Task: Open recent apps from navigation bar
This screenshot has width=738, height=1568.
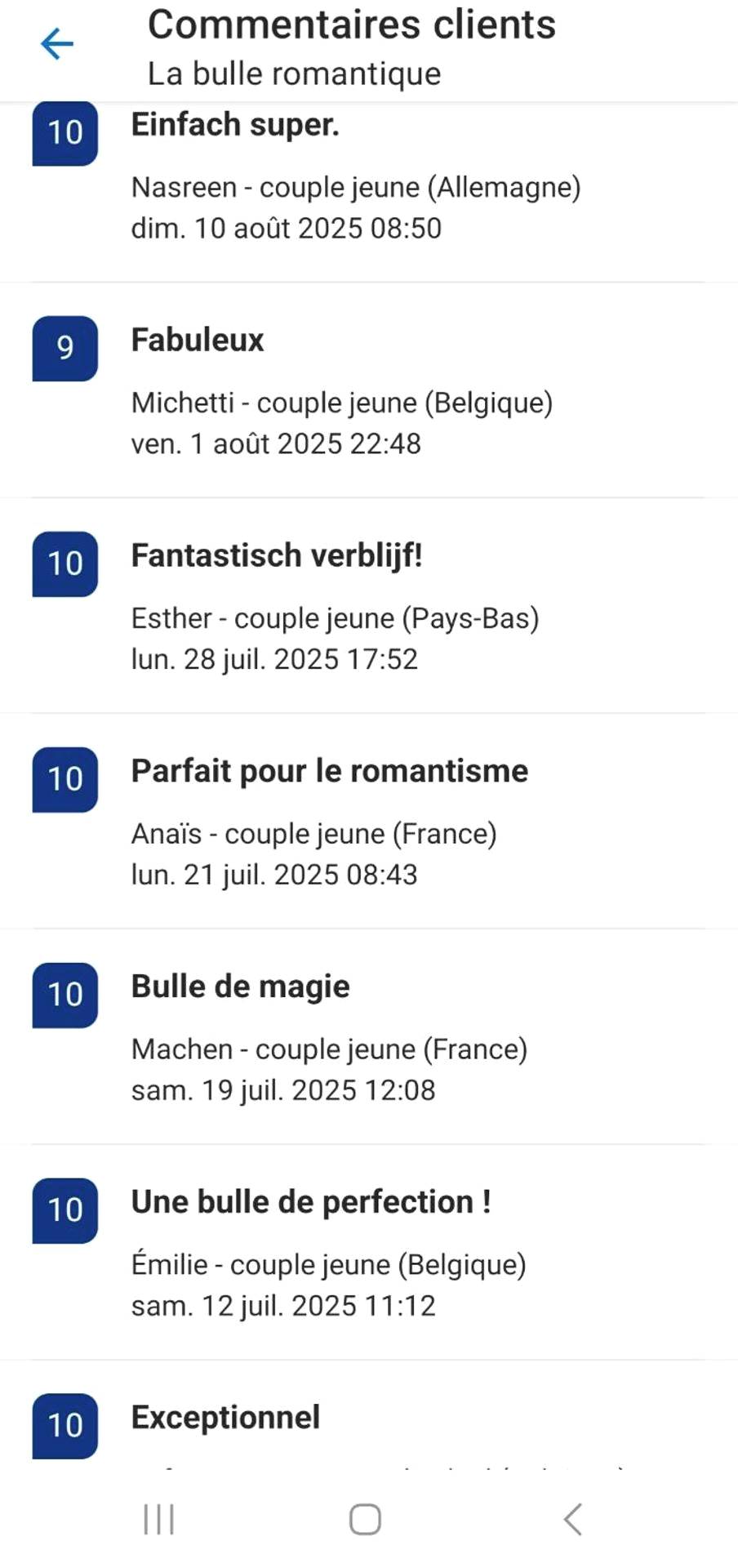Action: pos(159,1520)
